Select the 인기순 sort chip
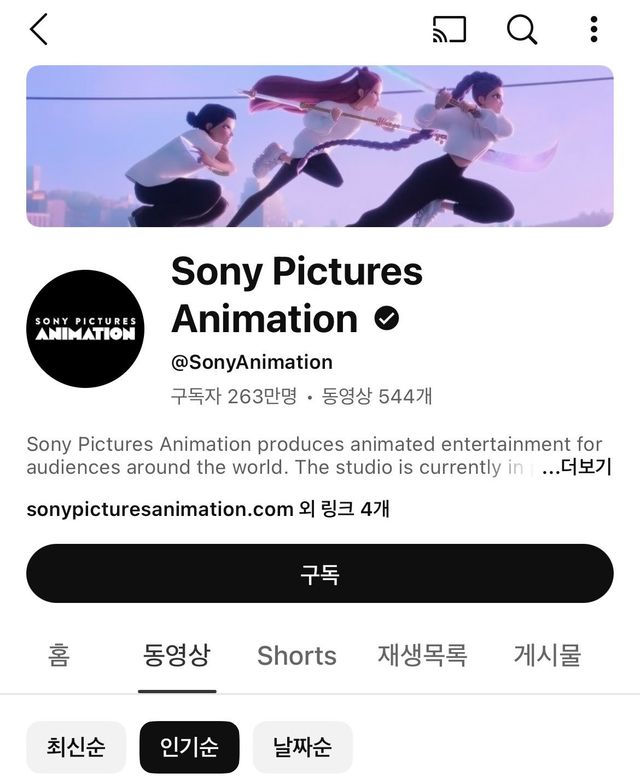Viewport: 640px width, 783px height. (x=190, y=747)
